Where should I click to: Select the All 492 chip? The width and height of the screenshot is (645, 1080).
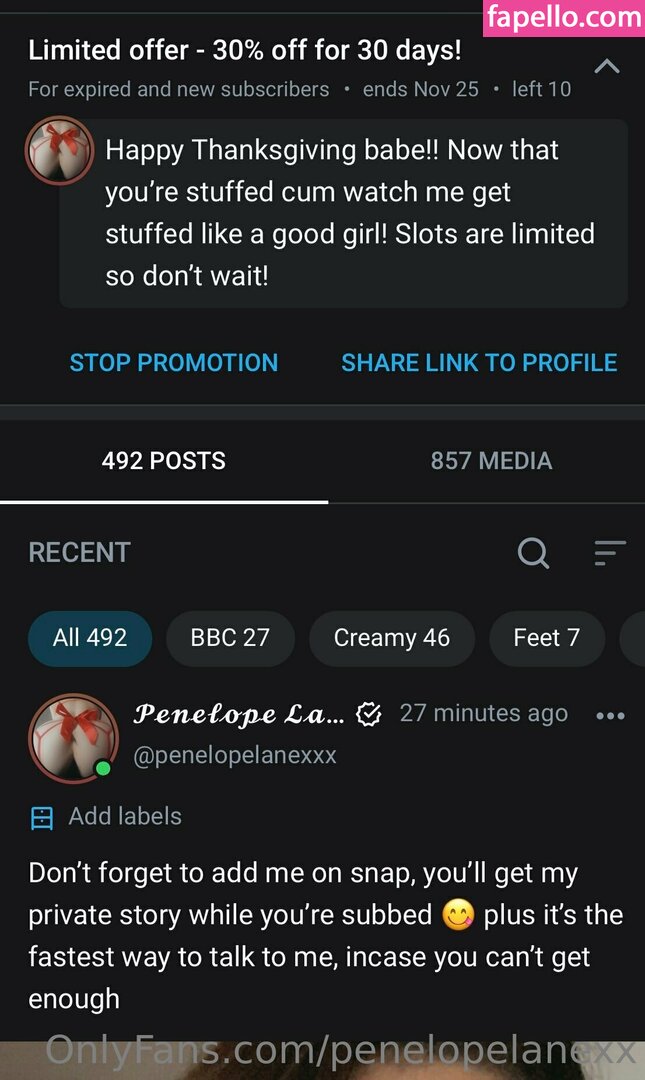(x=90, y=638)
